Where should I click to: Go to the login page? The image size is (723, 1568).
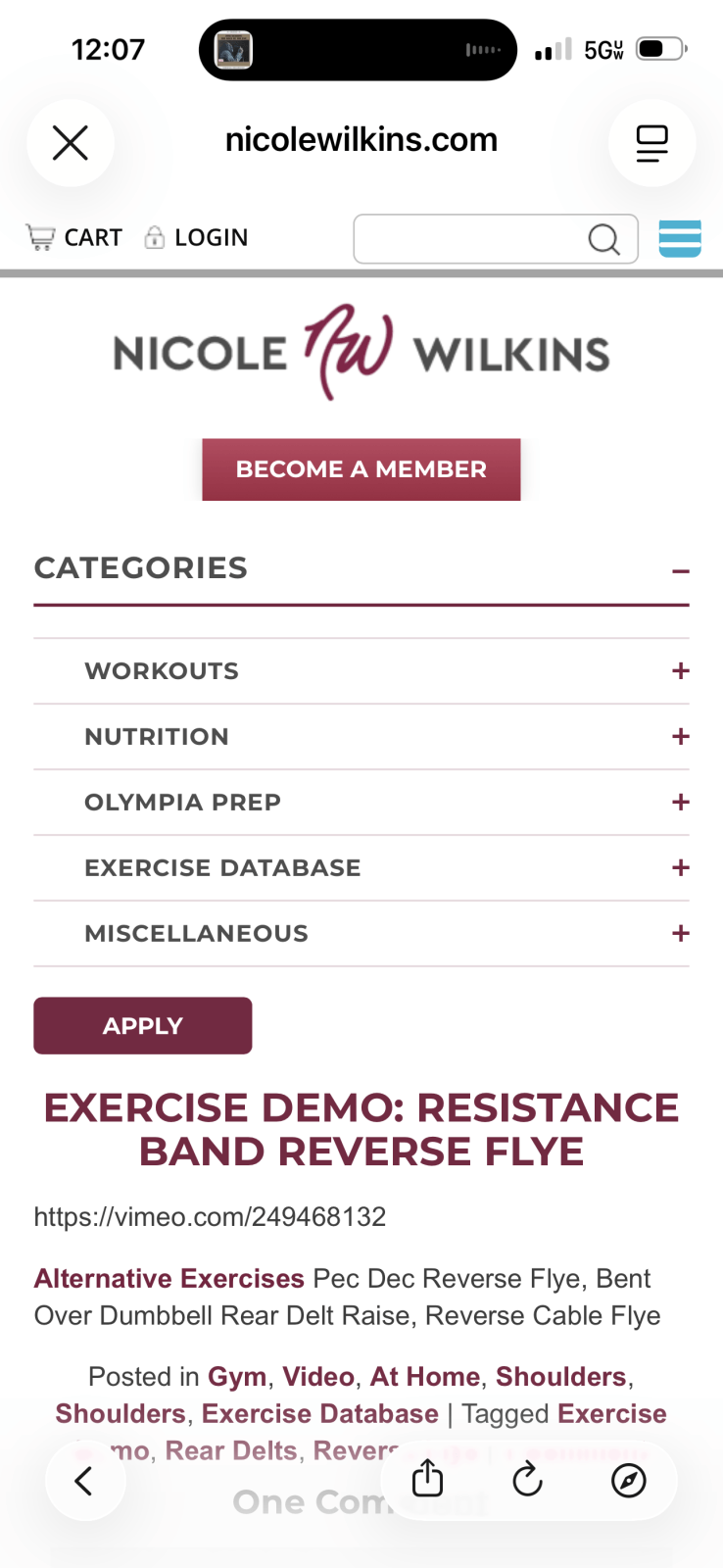pyautogui.click(x=197, y=238)
